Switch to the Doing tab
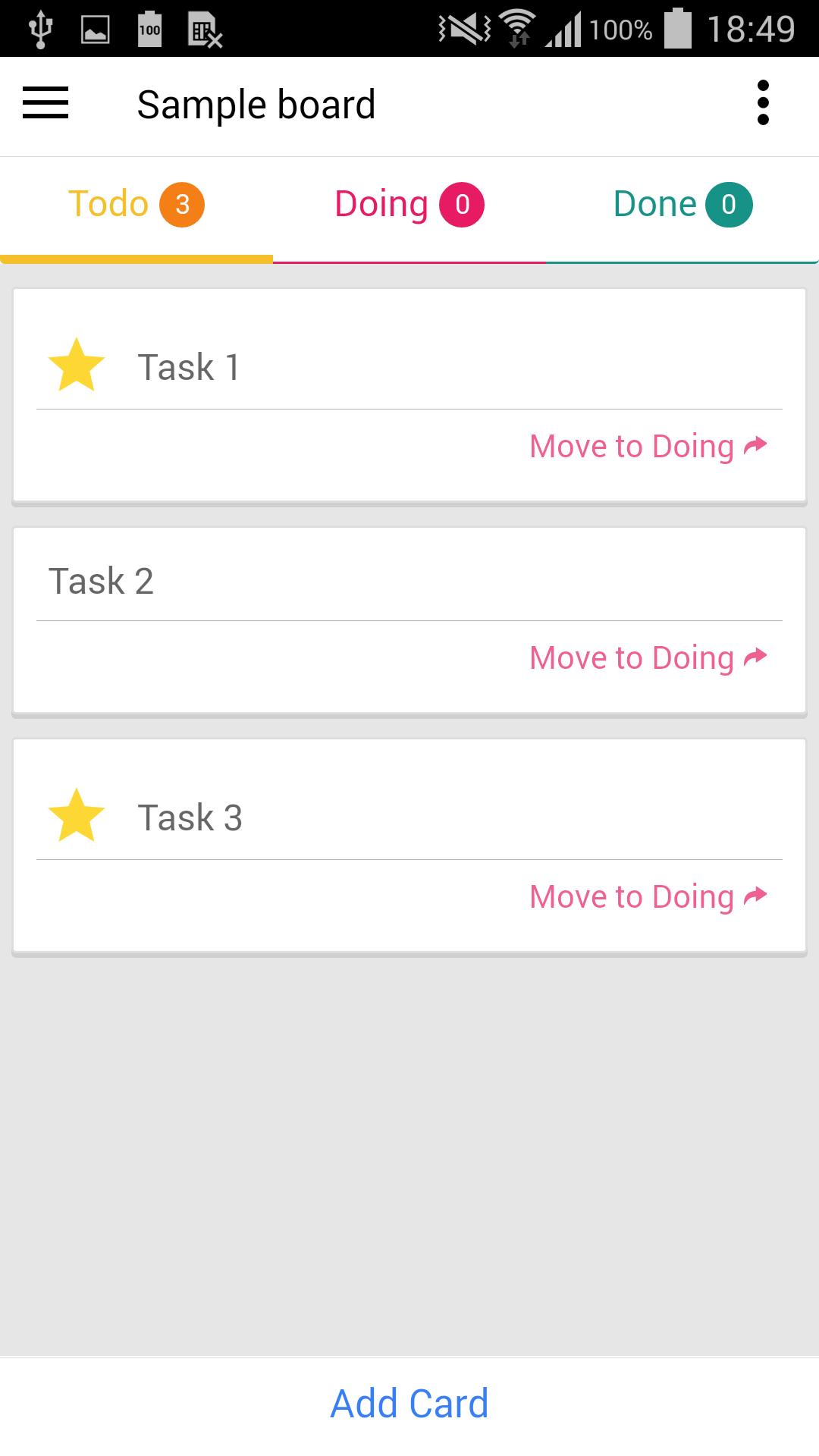 [409, 203]
